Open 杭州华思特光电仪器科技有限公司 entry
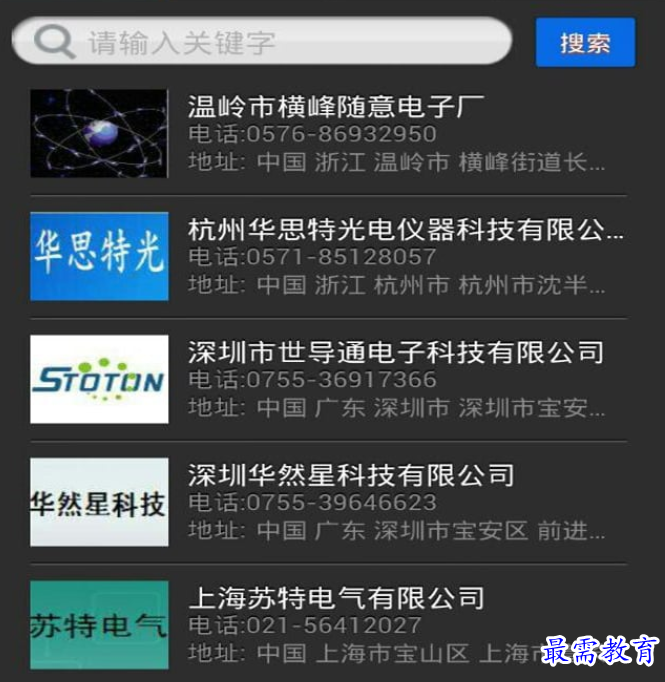The height and width of the screenshot is (682, 665). pos(405,230)
